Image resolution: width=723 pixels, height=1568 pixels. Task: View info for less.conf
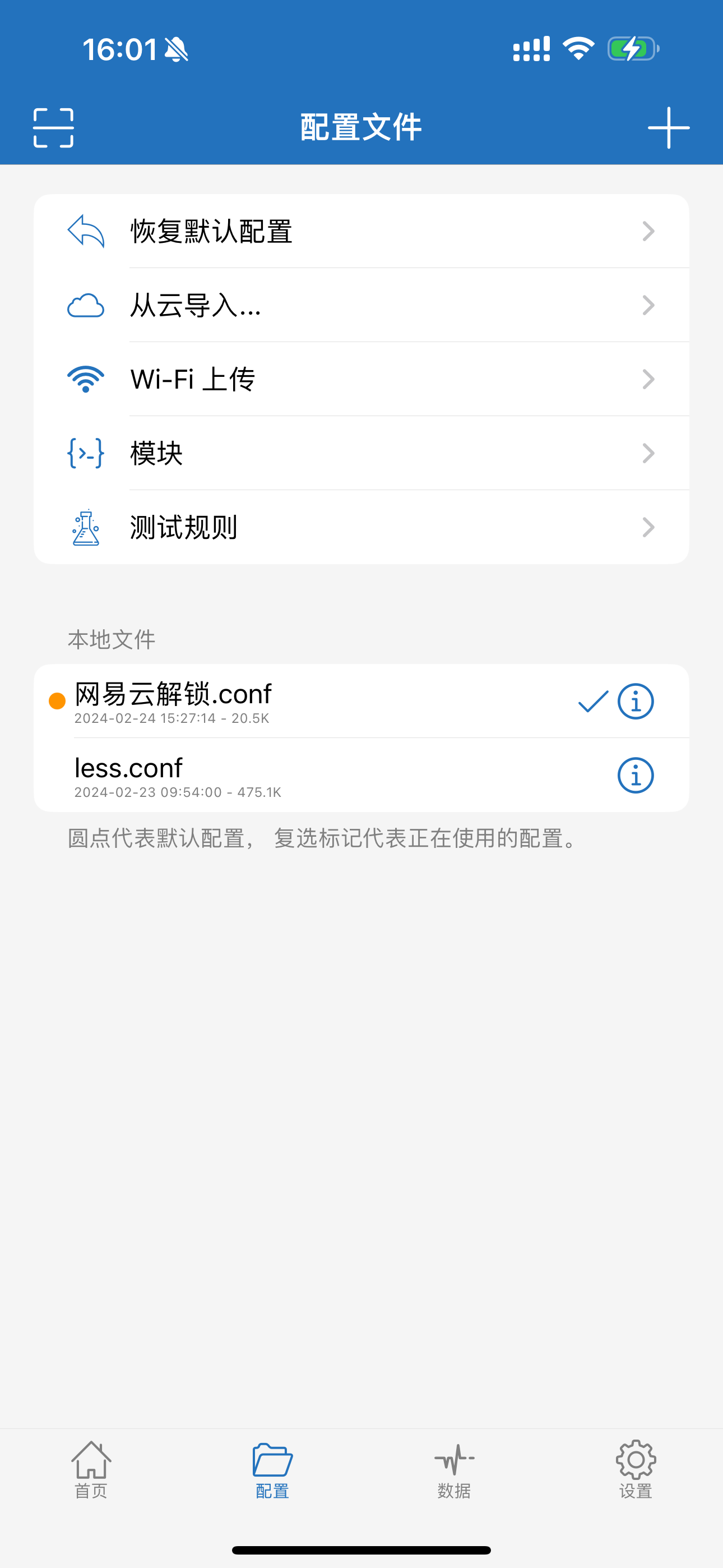(x=636, y=776)
